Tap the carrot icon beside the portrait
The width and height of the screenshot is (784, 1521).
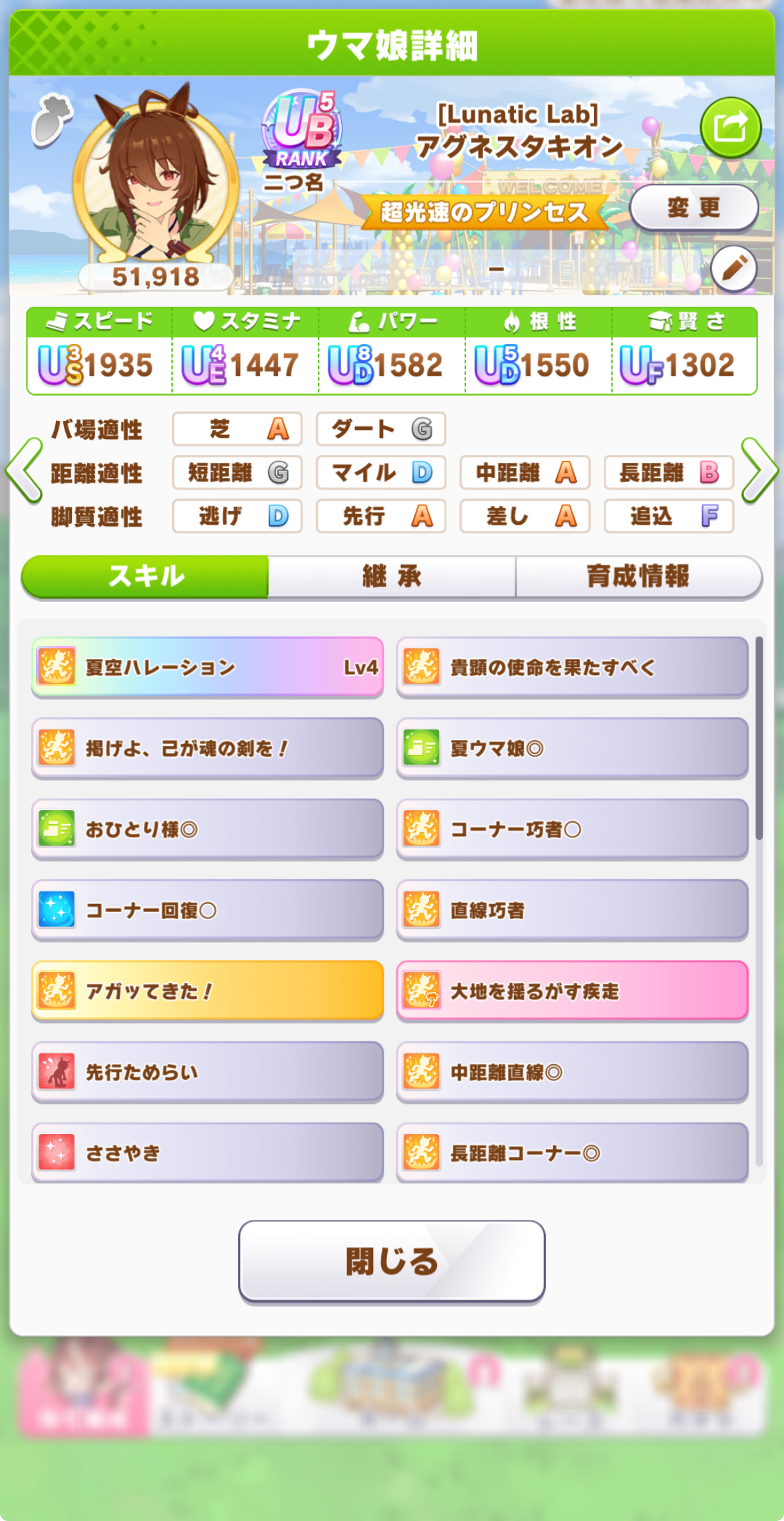[51, 120]
